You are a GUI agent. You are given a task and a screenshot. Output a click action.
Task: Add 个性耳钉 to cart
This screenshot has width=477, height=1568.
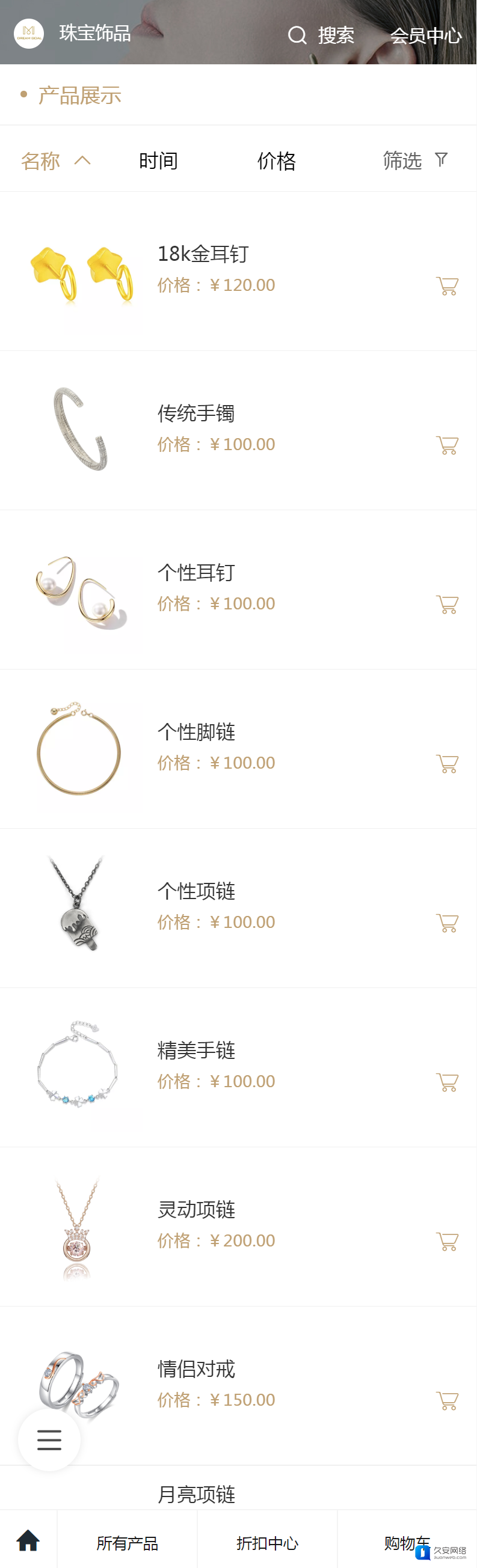[x=446, y=604]
